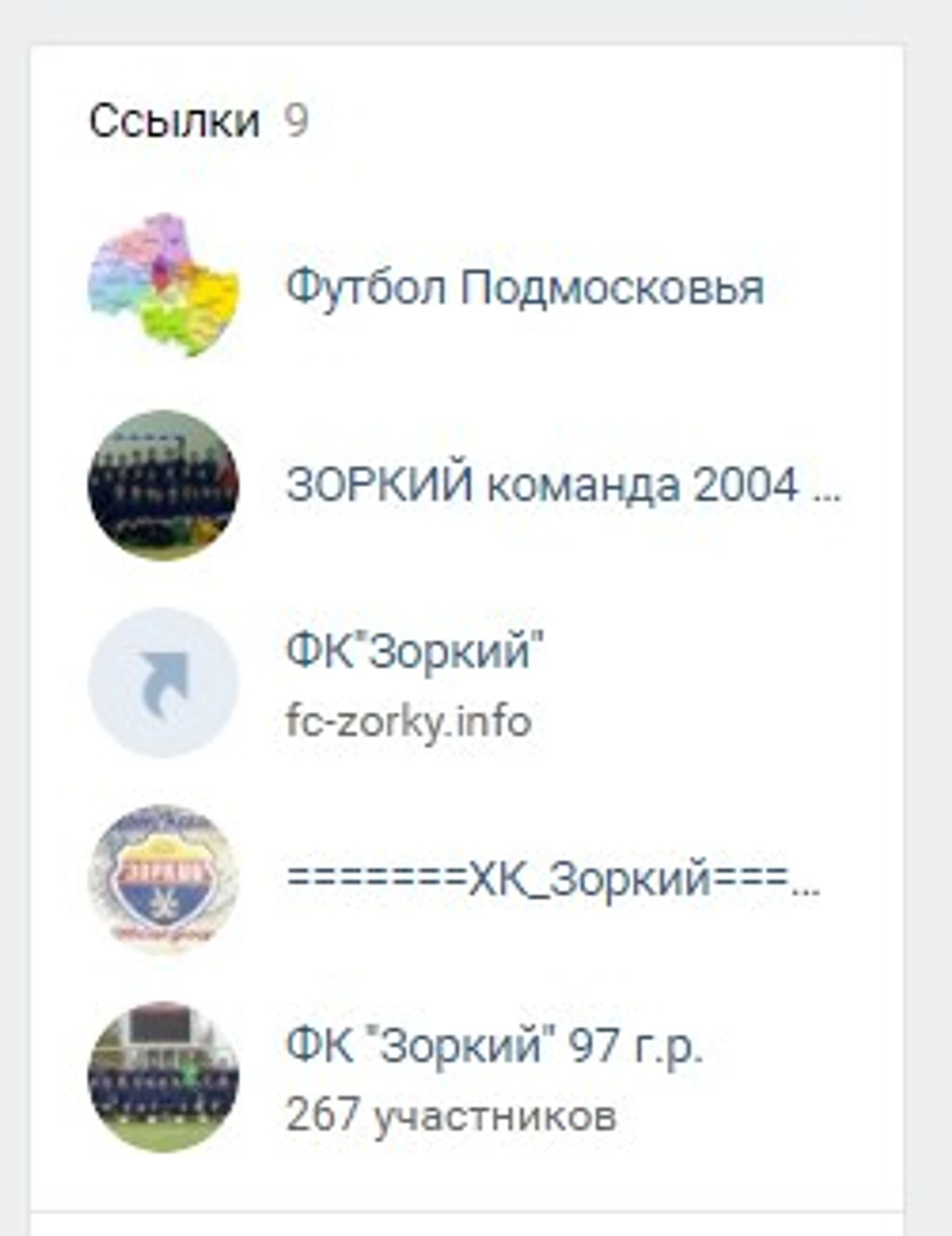Open the ХК_Зоркий group link
The image size is (952, 1236).
point(552,879)
